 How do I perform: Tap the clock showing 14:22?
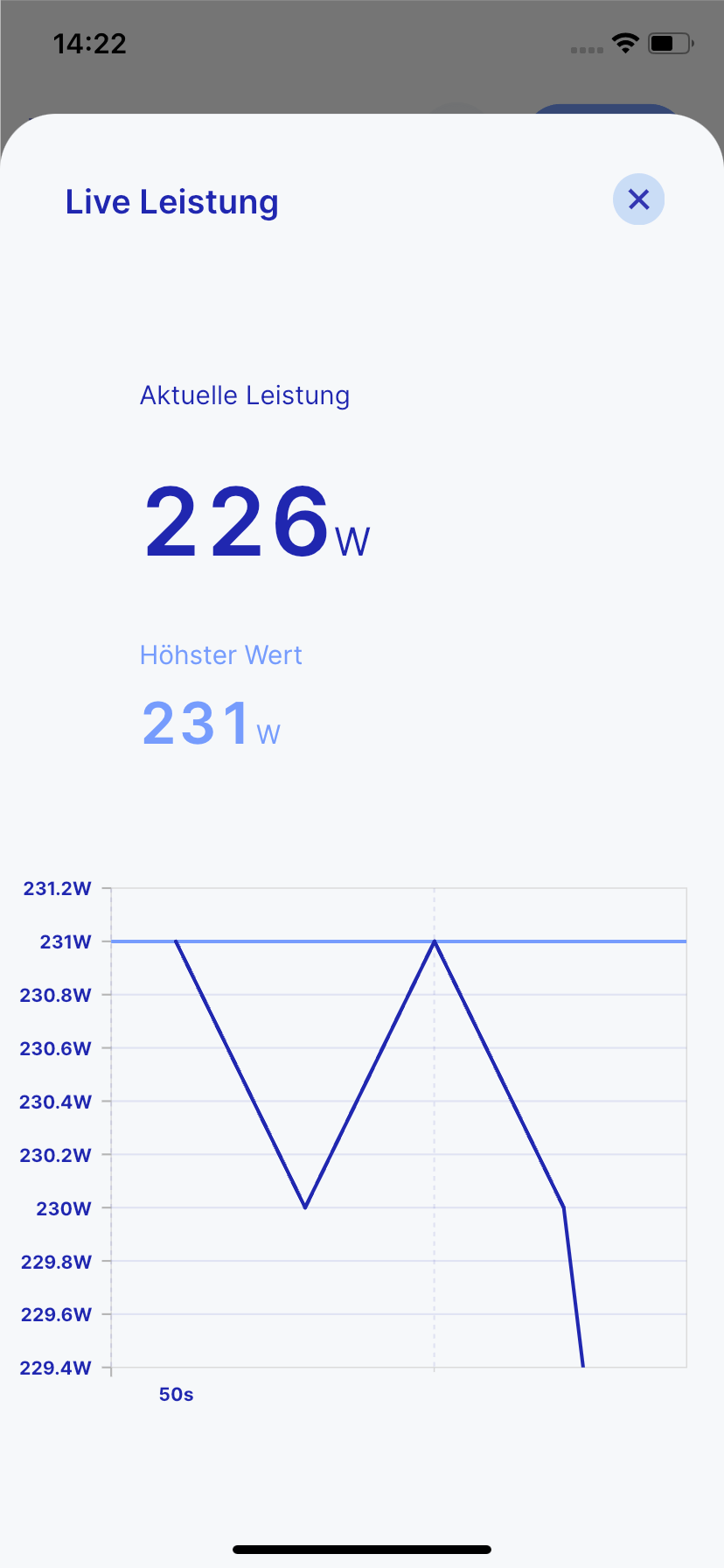pos(88,42)
